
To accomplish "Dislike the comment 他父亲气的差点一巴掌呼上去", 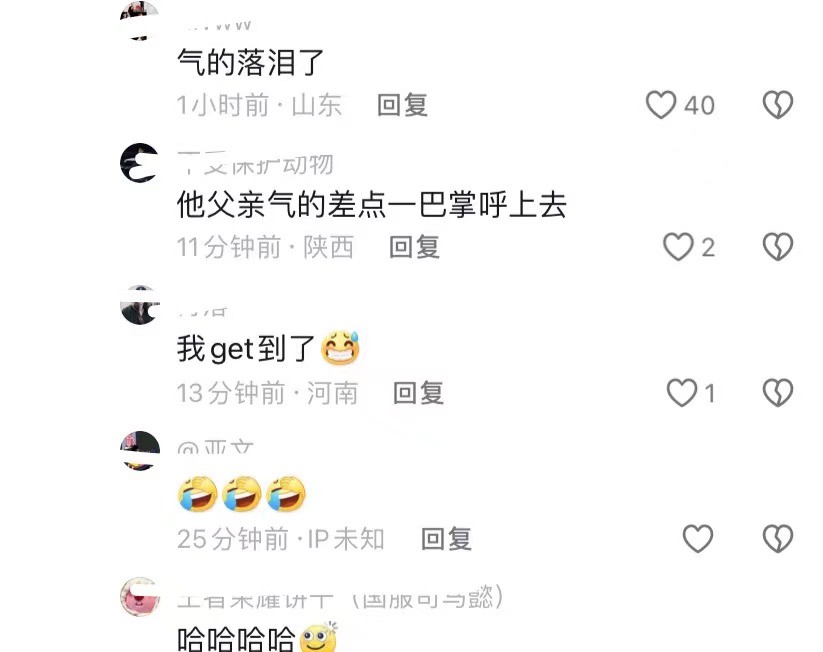I will [778, 247].
